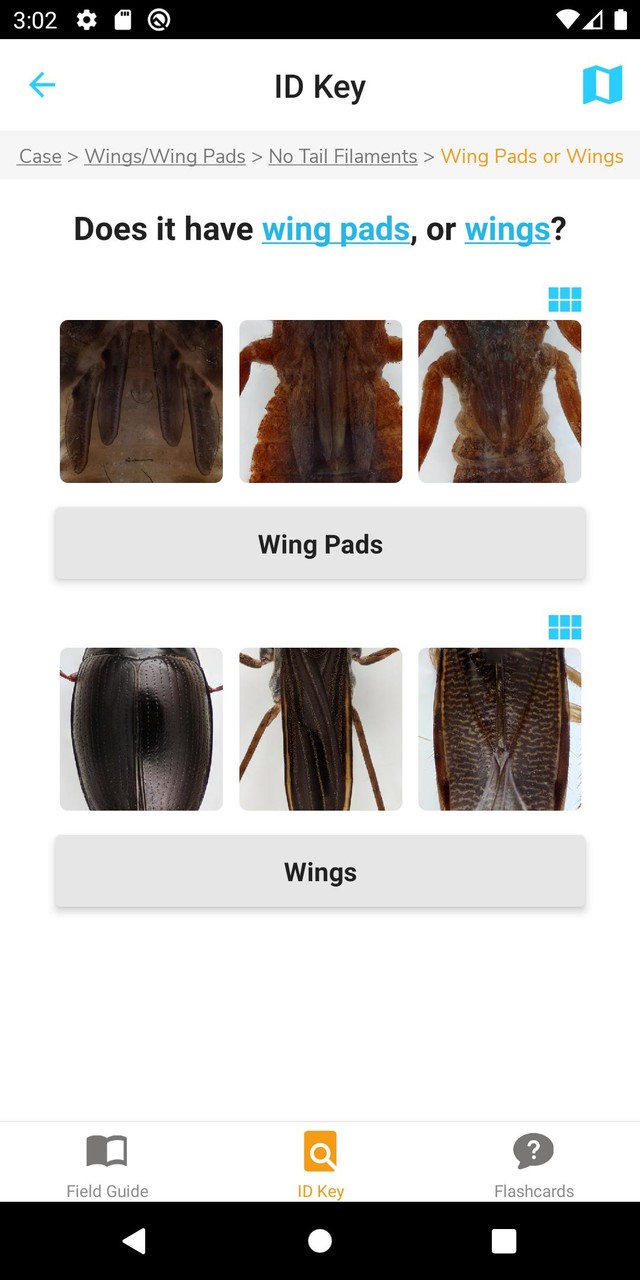Select the Wings button
The width and height of the screenshot is (640, 1280).
[x=320, y=872]
